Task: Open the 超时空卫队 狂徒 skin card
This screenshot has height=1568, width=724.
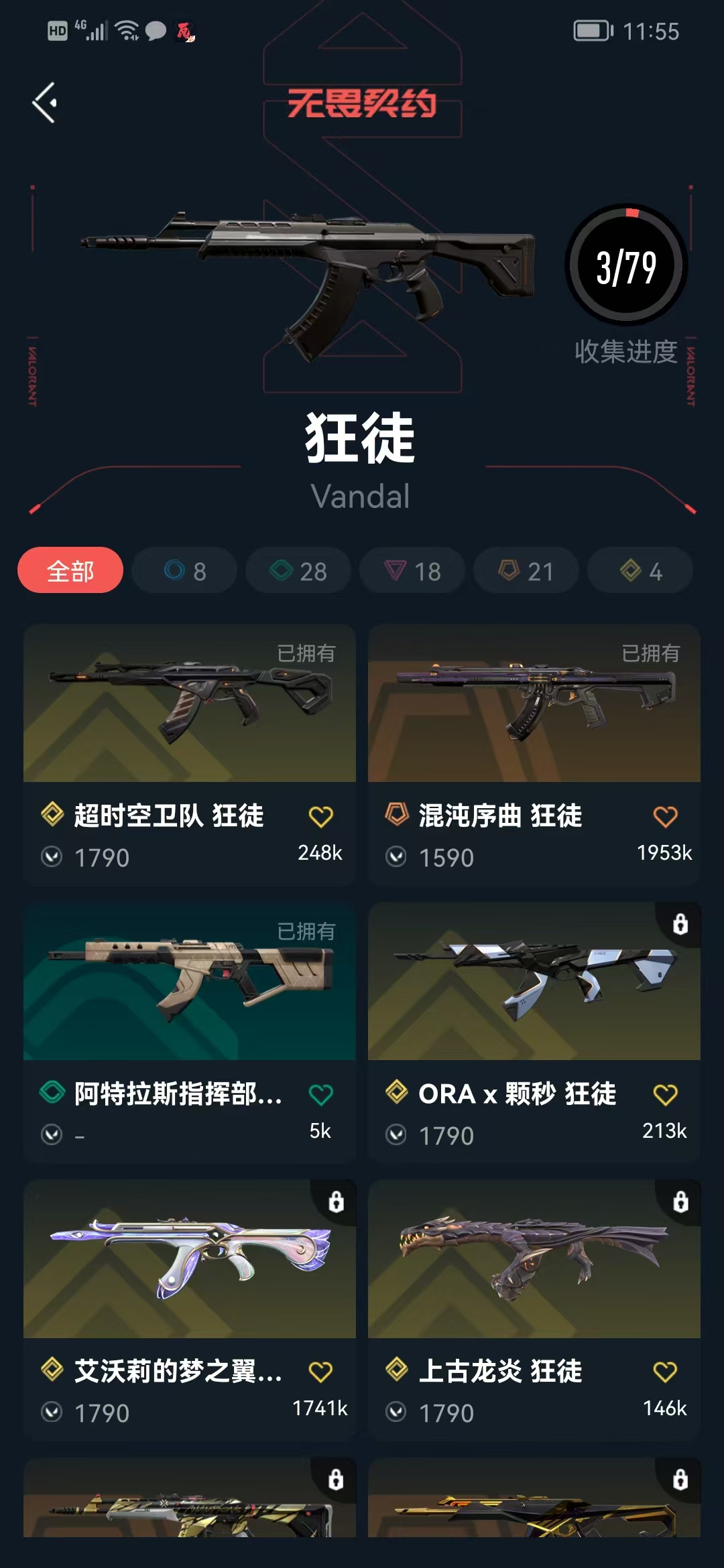Action: (x=190, y=704)
